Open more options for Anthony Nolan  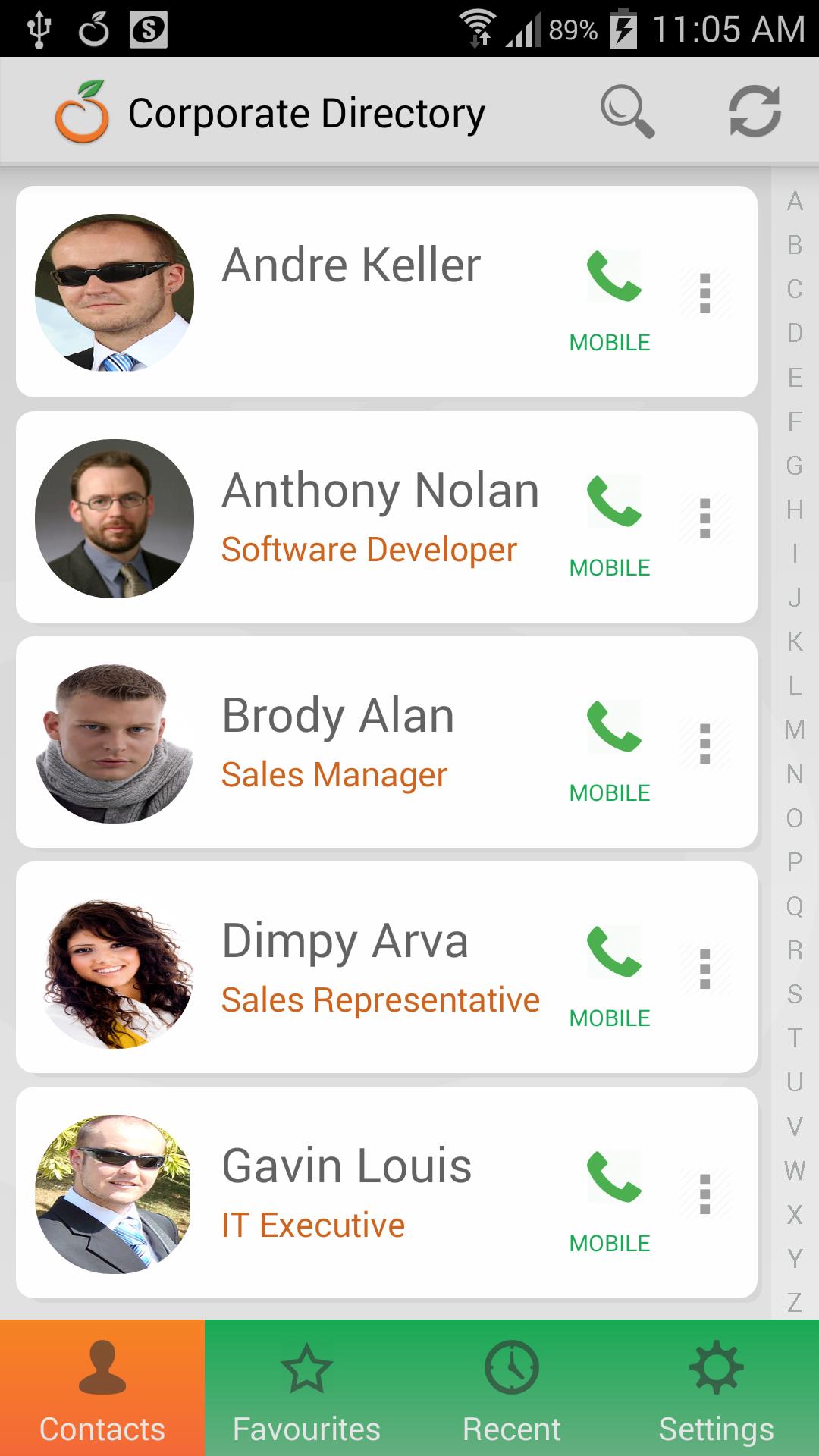tap(705, 518)
